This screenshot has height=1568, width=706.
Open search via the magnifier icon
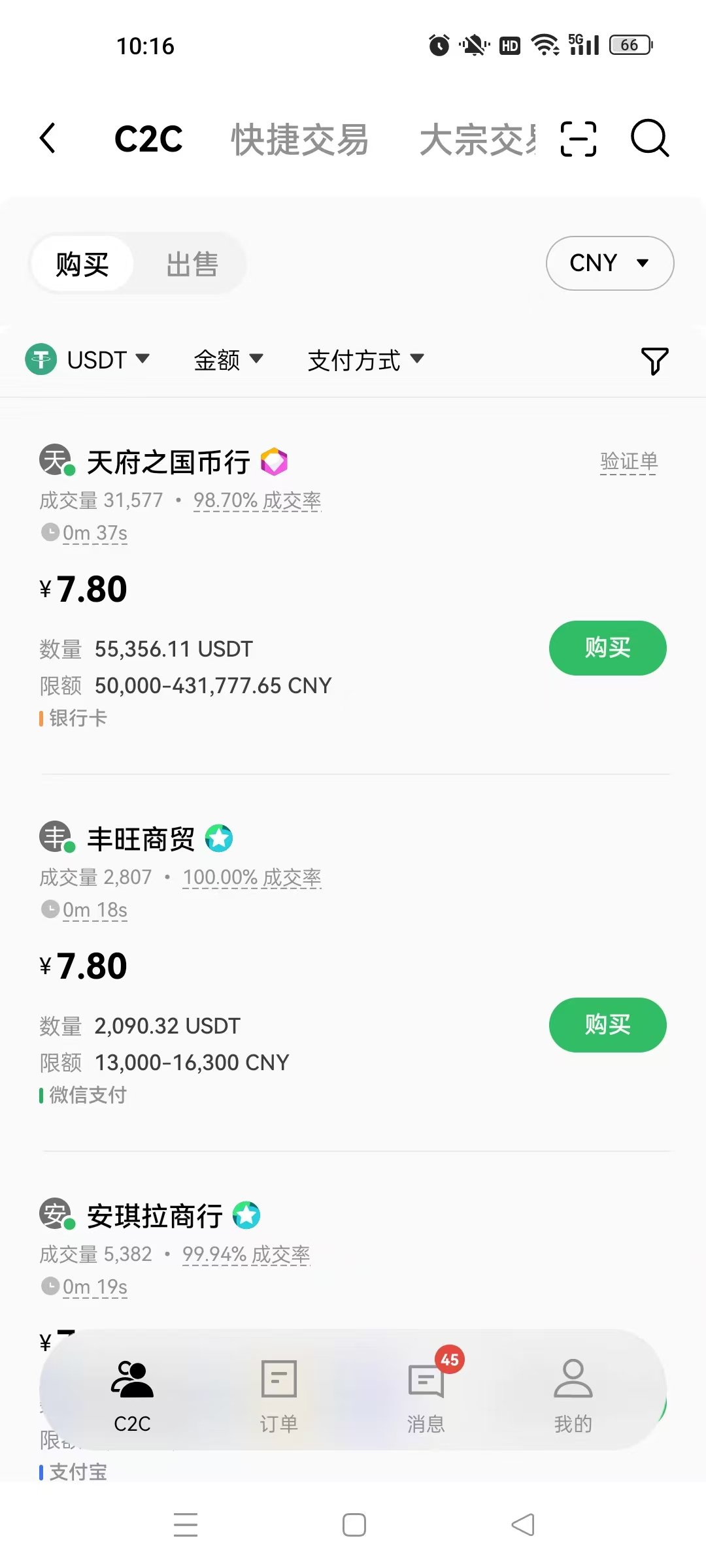point(649,139)
